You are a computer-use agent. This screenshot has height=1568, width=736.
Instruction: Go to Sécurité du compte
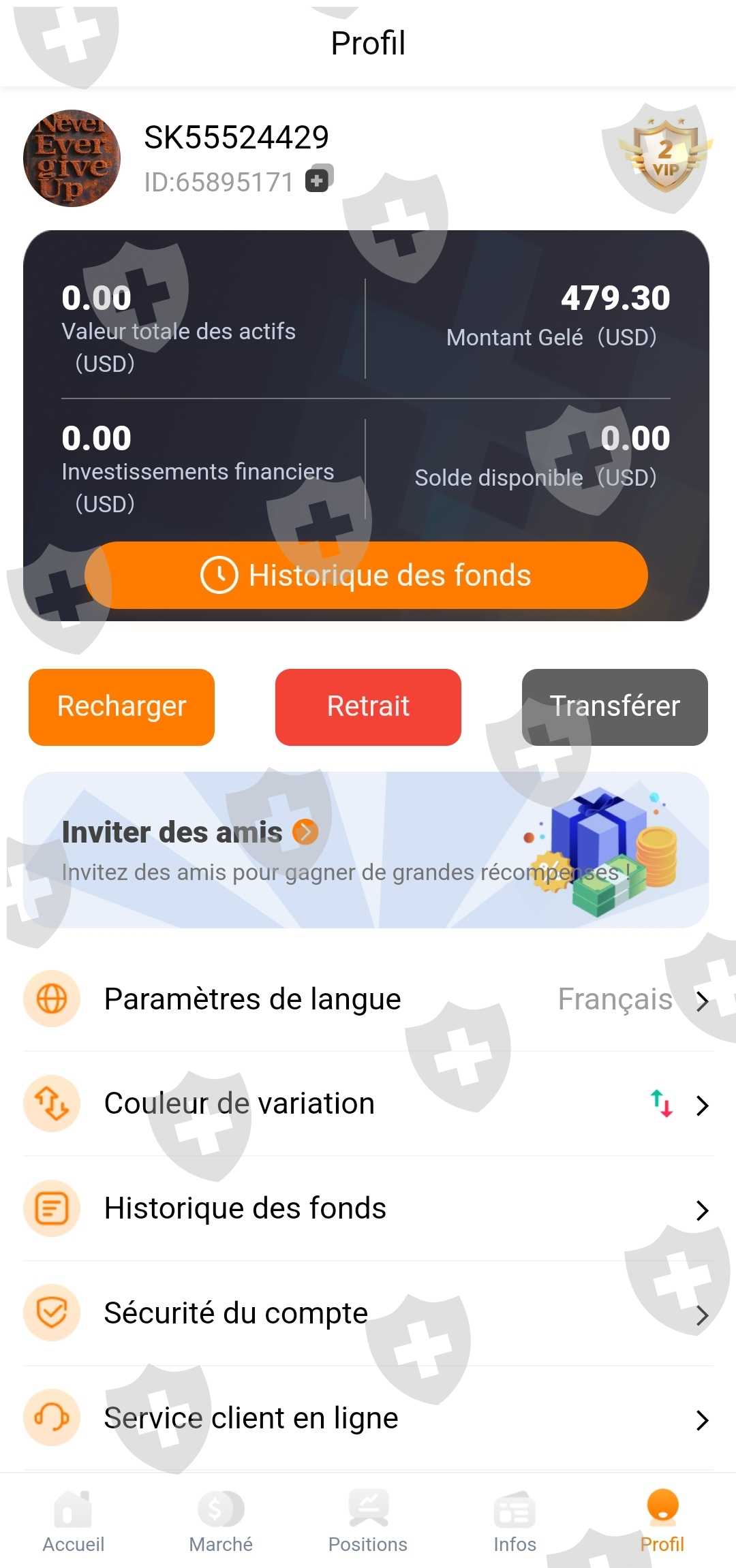tap(368, 1313)
